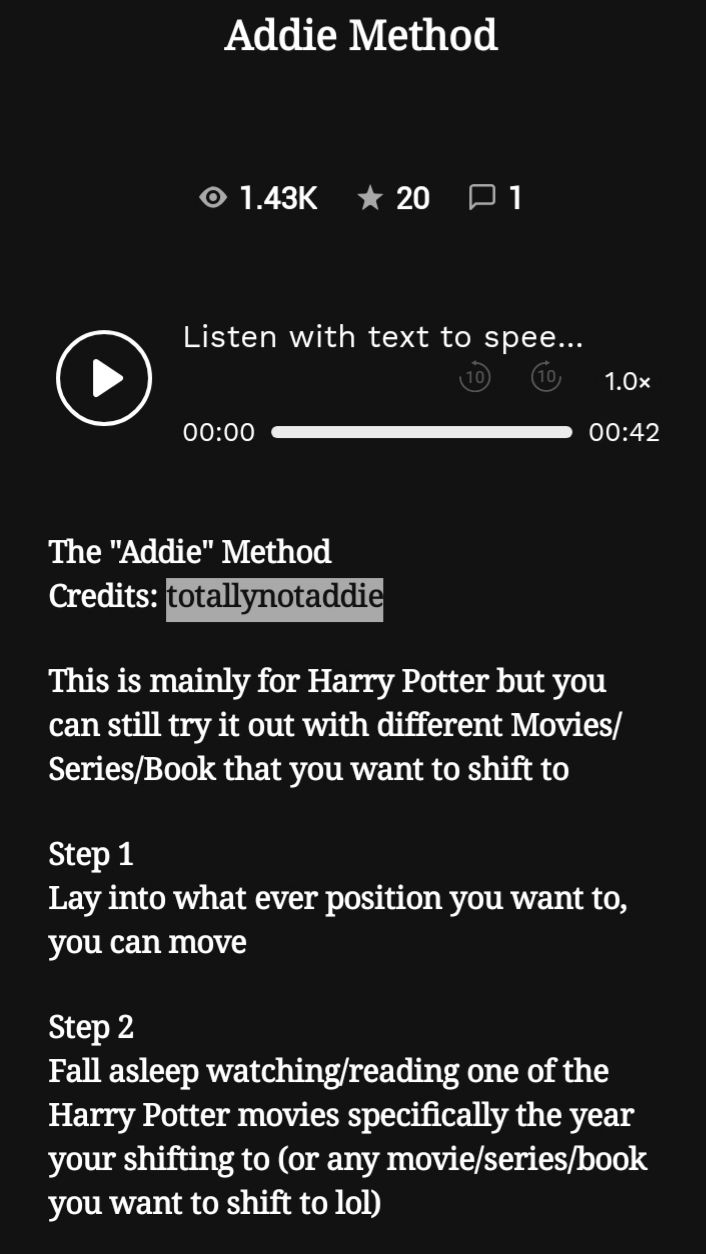Open the comments for this story

pos(495,198)
